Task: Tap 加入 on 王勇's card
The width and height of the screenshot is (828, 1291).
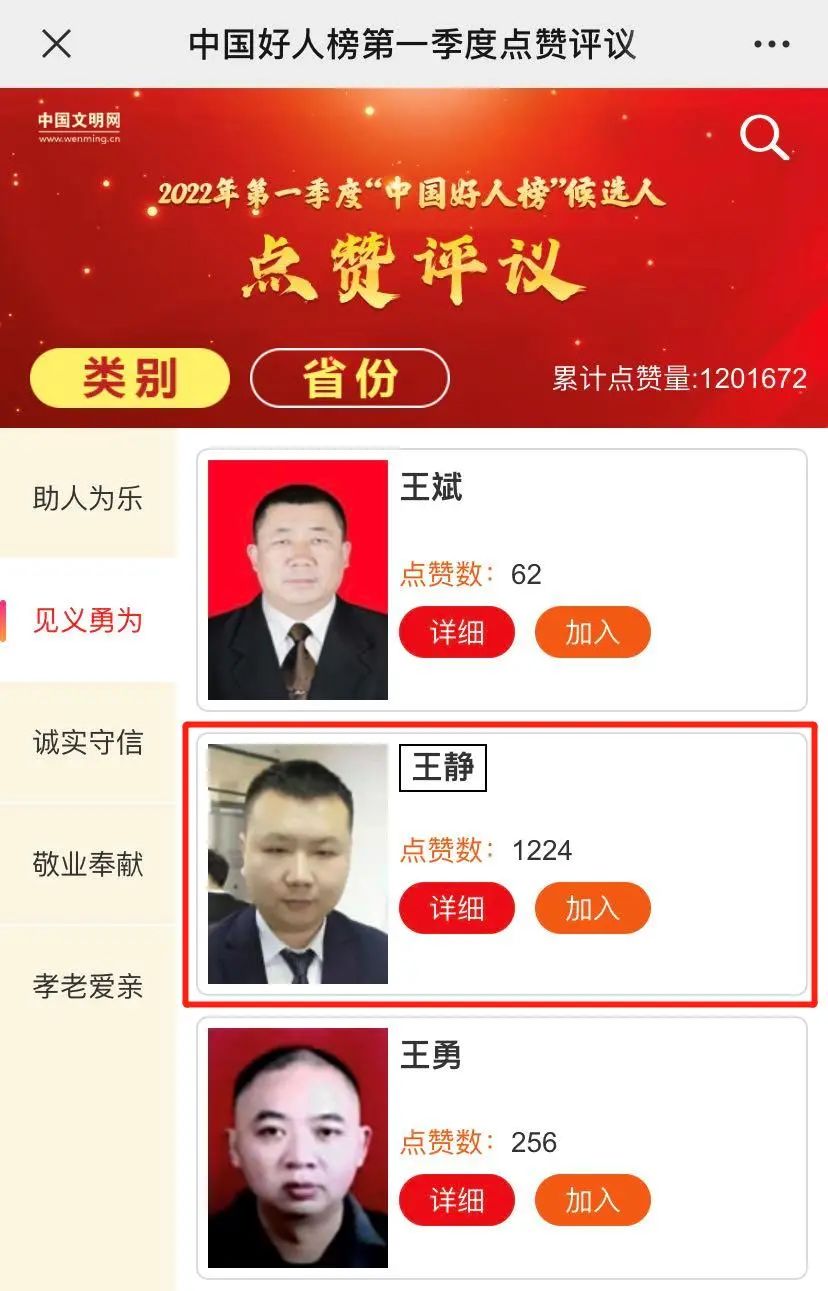Action: (592, 1199)
